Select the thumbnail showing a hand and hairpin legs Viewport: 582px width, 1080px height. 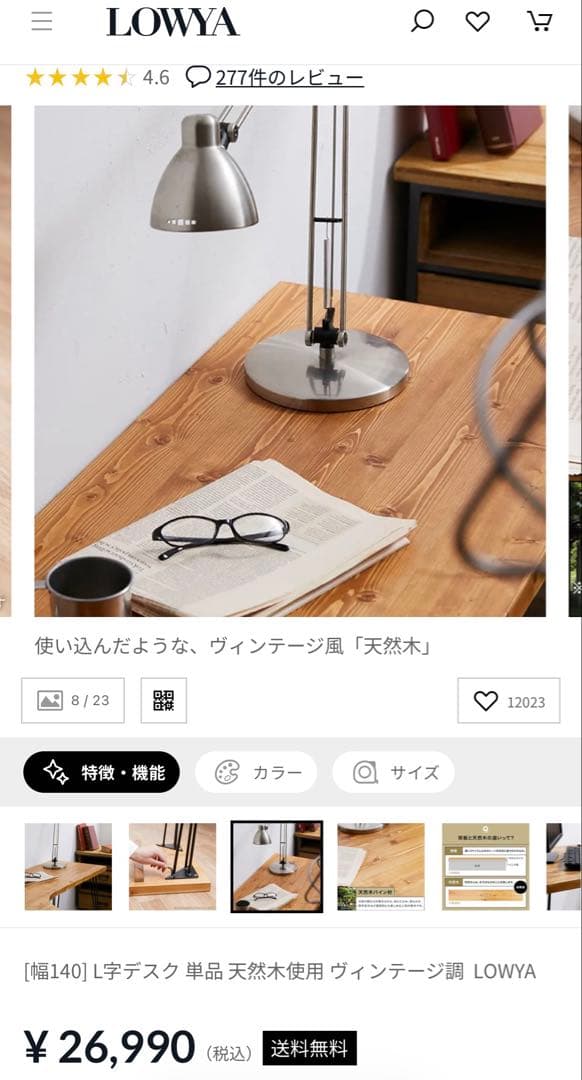172,866
